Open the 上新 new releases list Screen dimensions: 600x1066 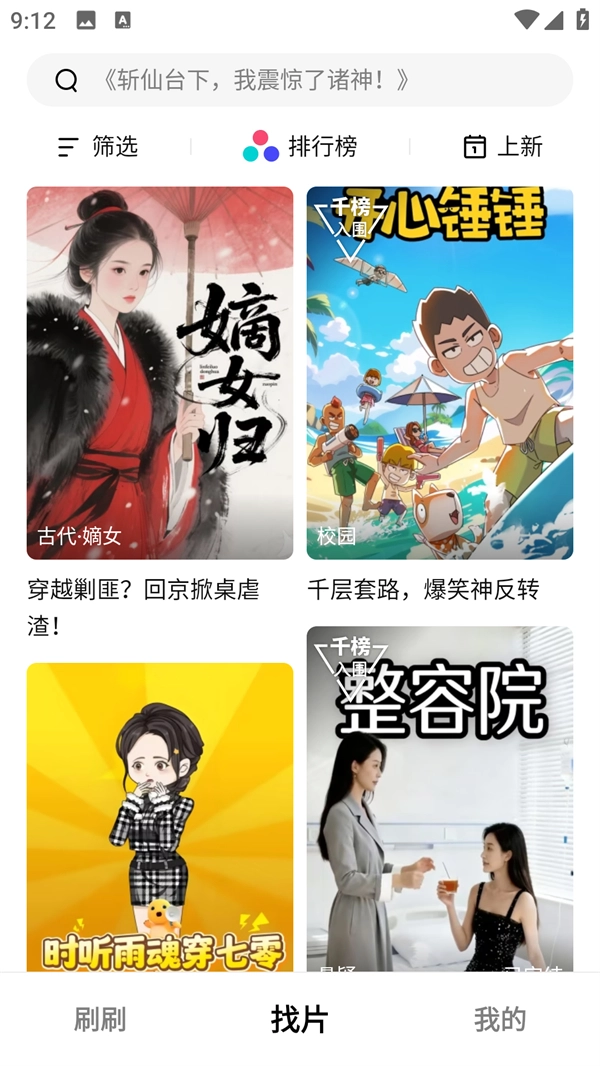502,147
